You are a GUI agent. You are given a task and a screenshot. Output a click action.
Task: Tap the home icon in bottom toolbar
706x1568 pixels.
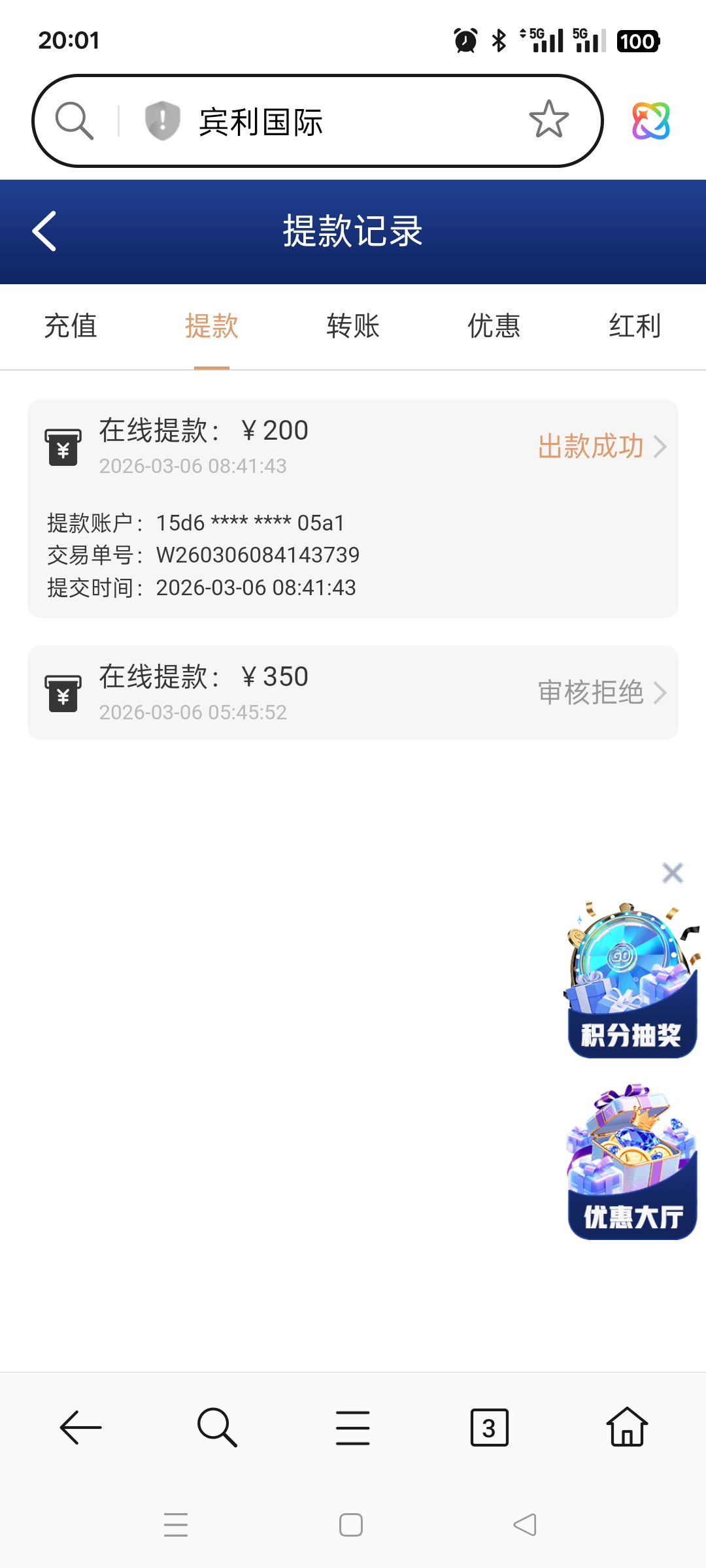[x=627, y=1428]
